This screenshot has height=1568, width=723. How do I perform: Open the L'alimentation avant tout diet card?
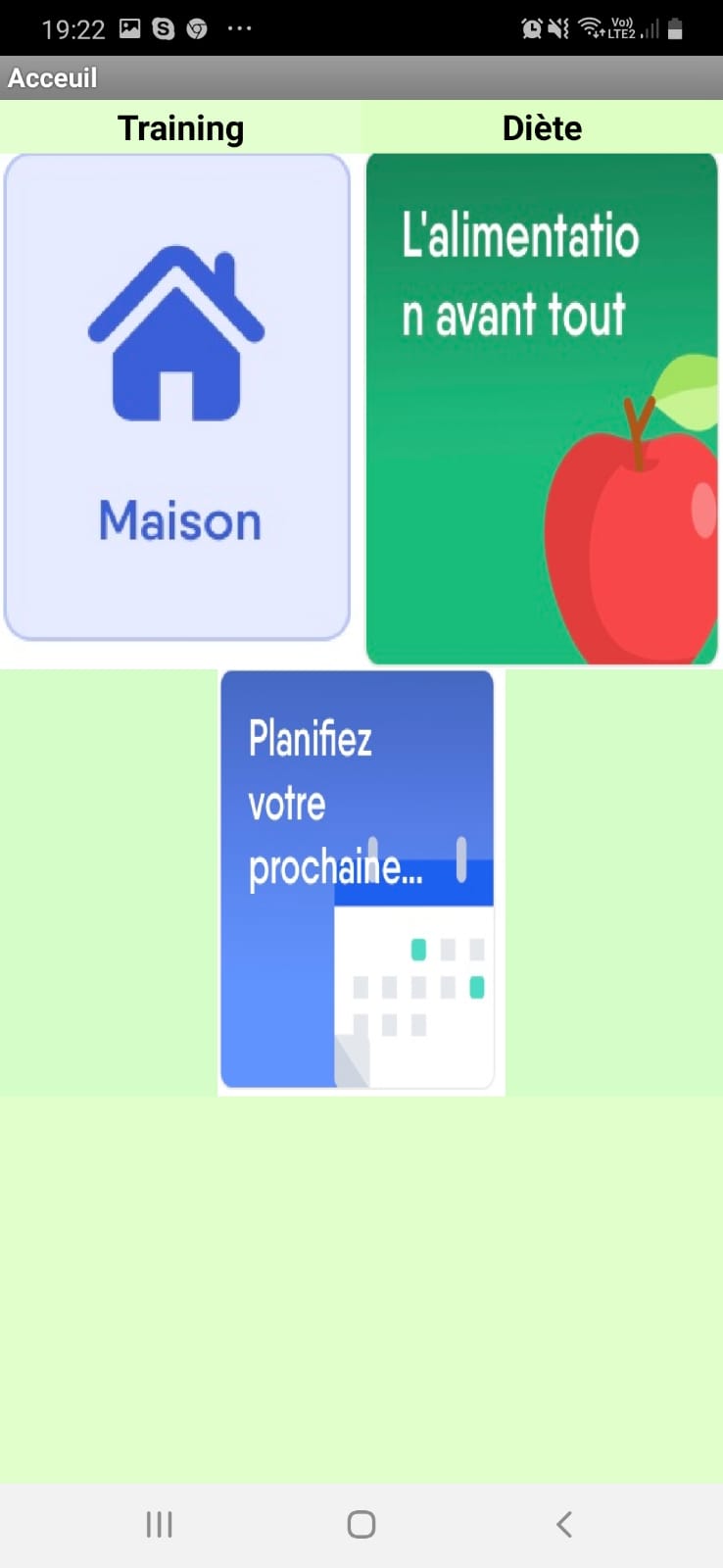(x=542, y=409)
